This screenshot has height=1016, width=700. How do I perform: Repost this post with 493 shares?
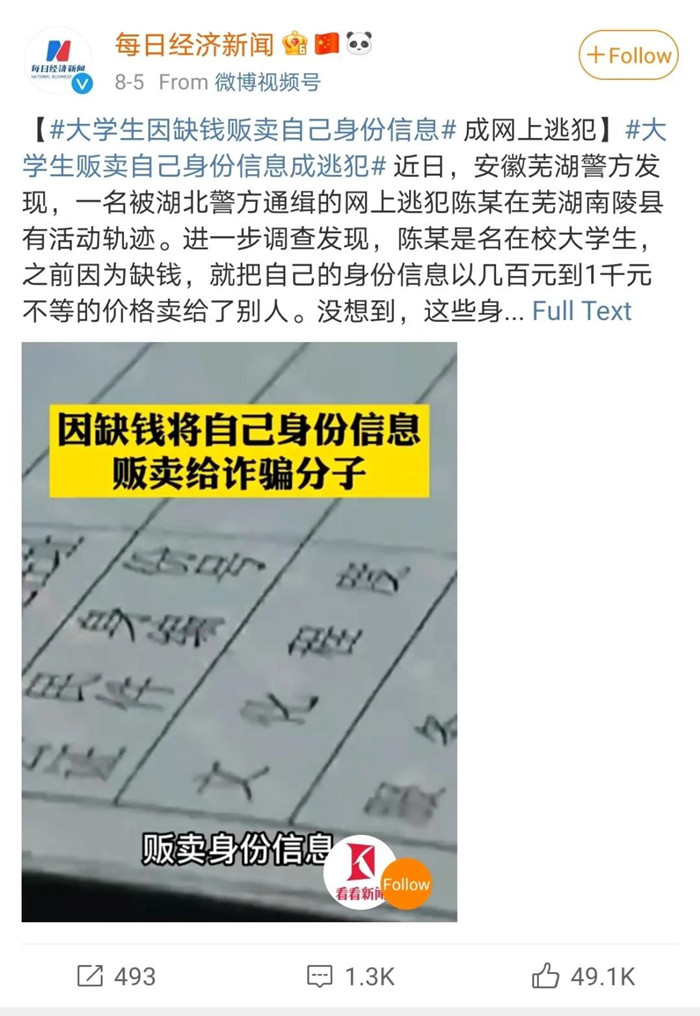[x=116, y=976]
